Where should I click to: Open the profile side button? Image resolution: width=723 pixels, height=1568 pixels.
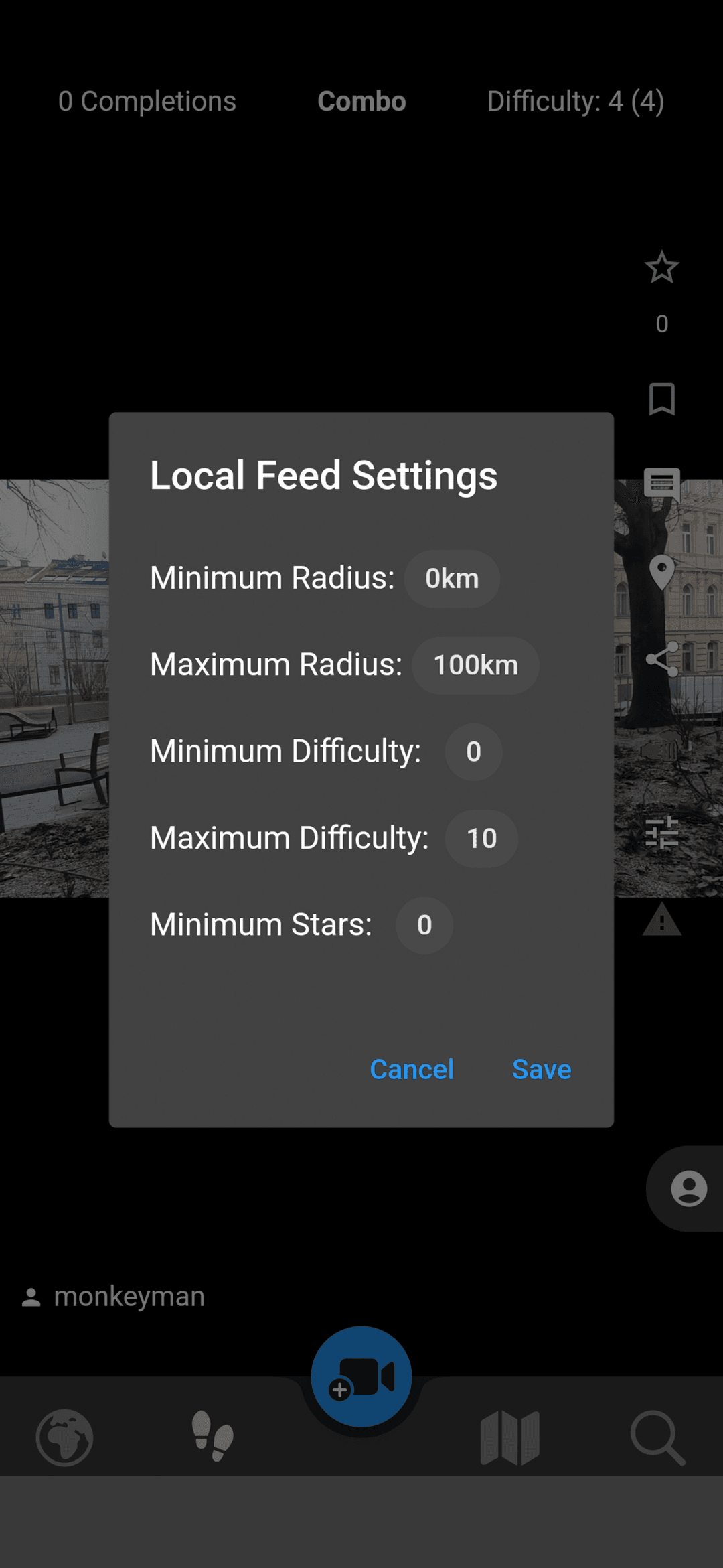(x=688, y=1189)
